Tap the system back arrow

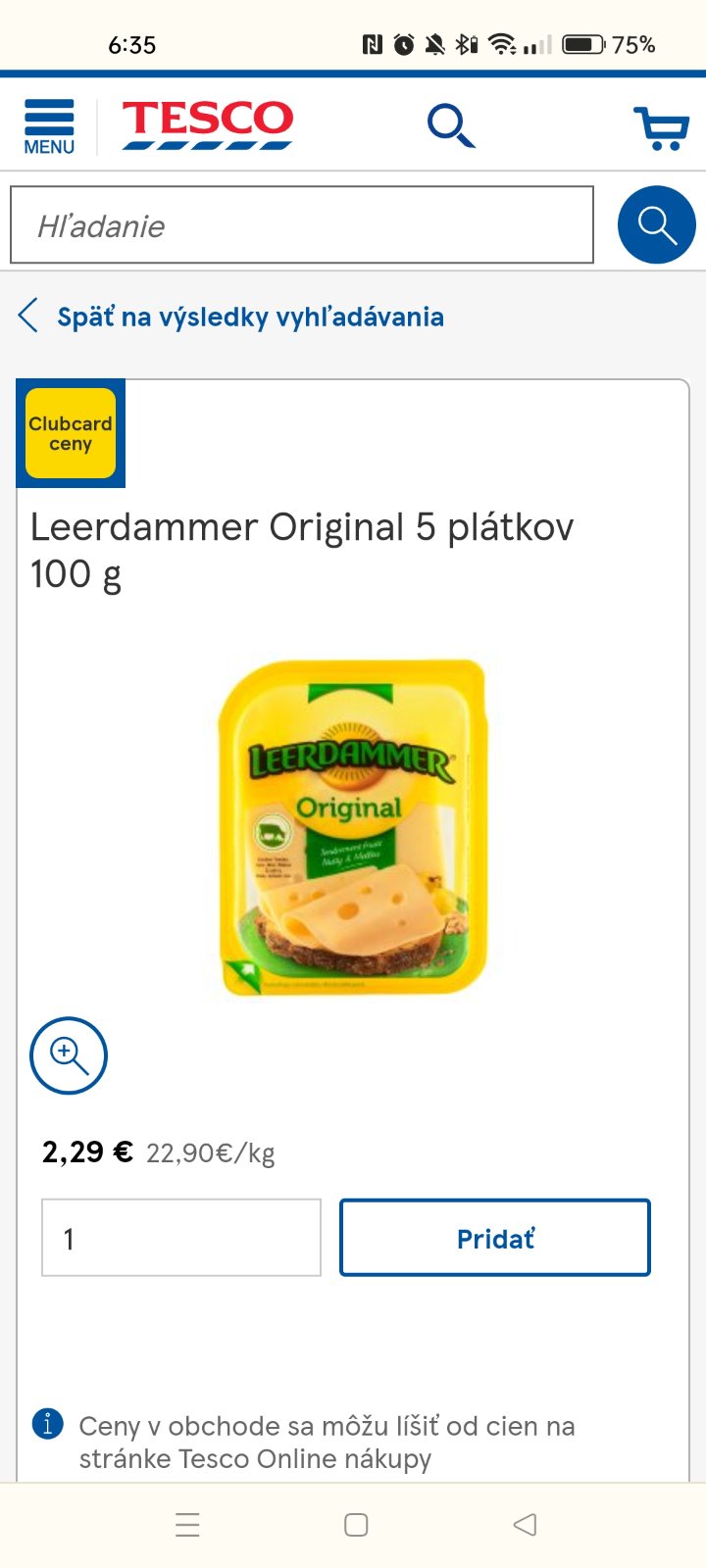(526, 1525)
